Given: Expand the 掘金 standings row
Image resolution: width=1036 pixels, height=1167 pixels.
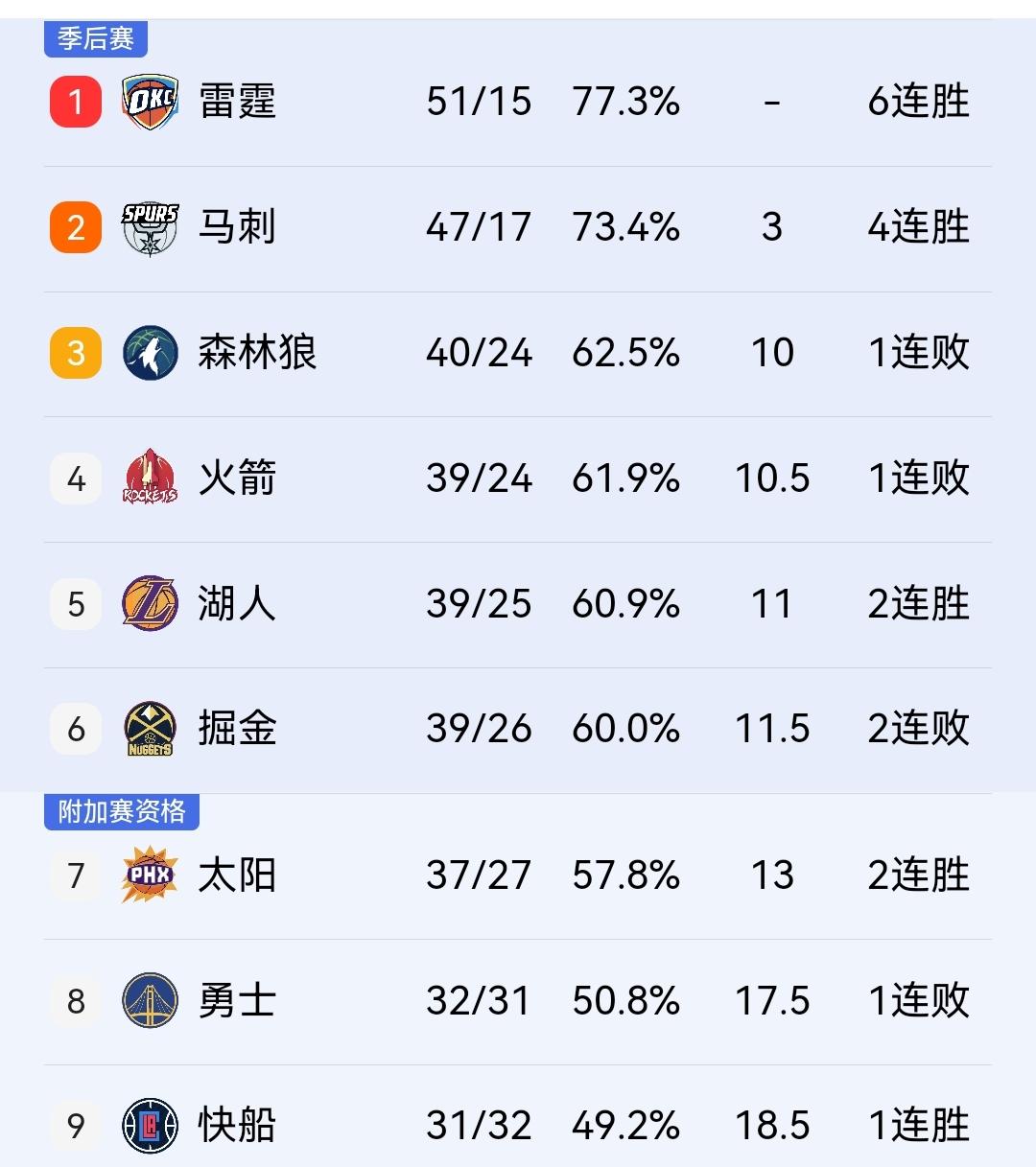Looking at the screenshot, I should (518, 729).
